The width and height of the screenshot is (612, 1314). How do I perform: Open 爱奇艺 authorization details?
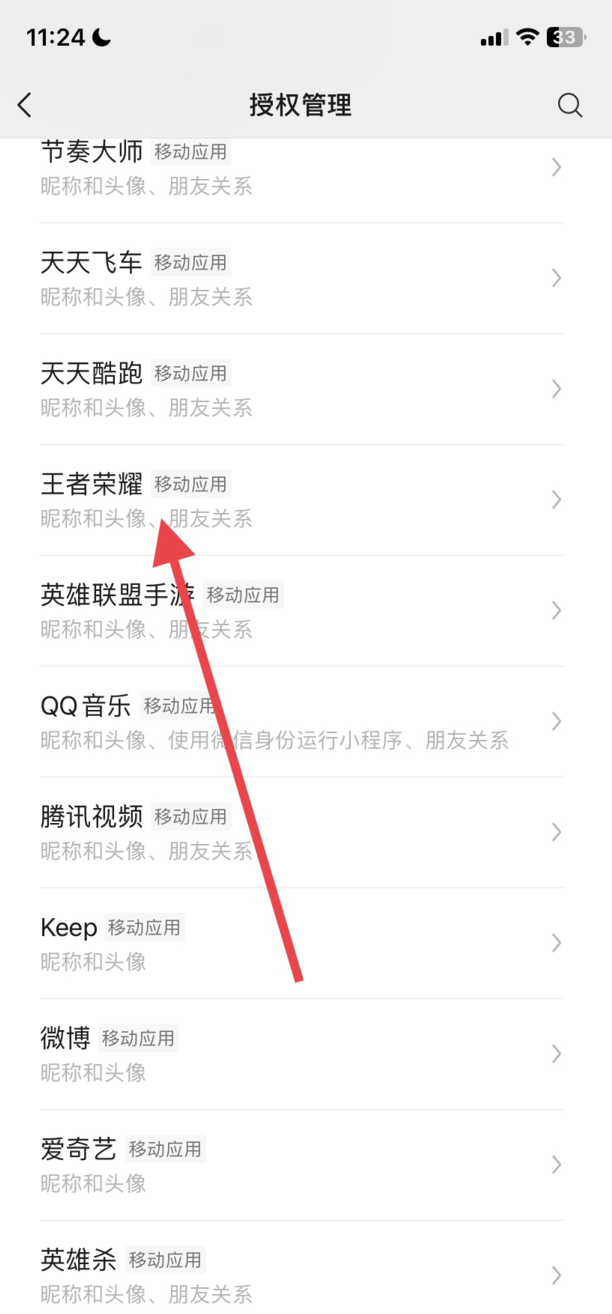[x=300, y=1165]
